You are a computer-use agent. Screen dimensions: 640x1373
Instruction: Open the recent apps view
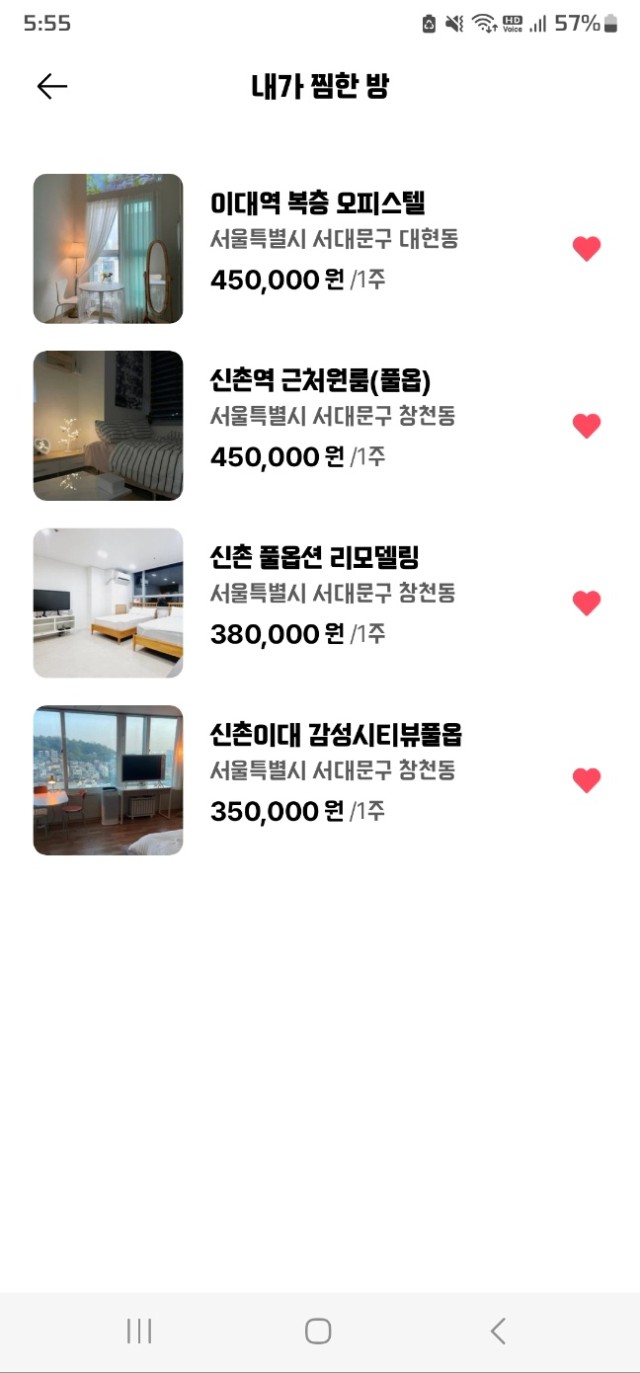point(139,1331)
